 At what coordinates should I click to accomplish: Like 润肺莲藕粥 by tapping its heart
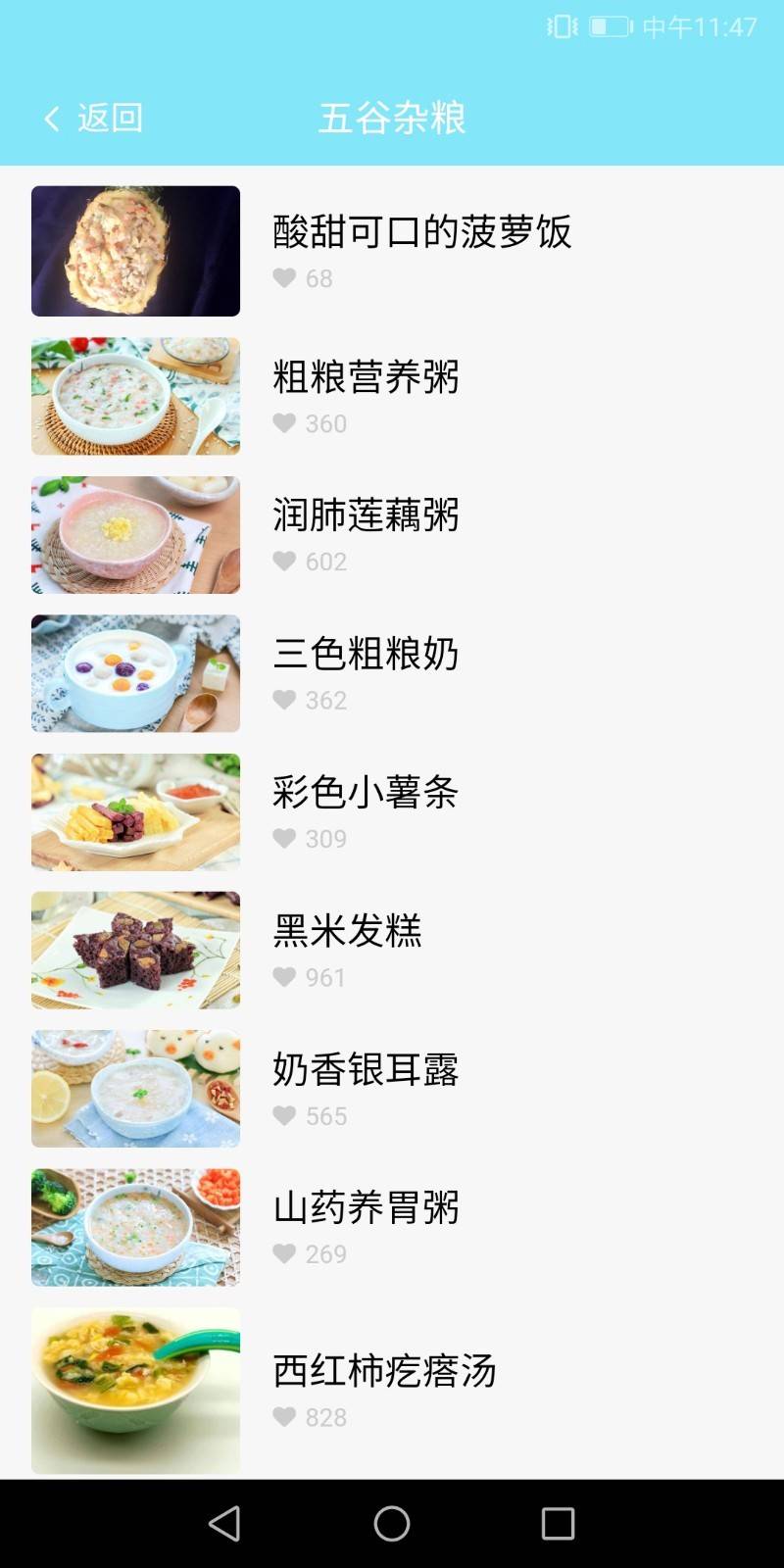click(x=285, y=562)
